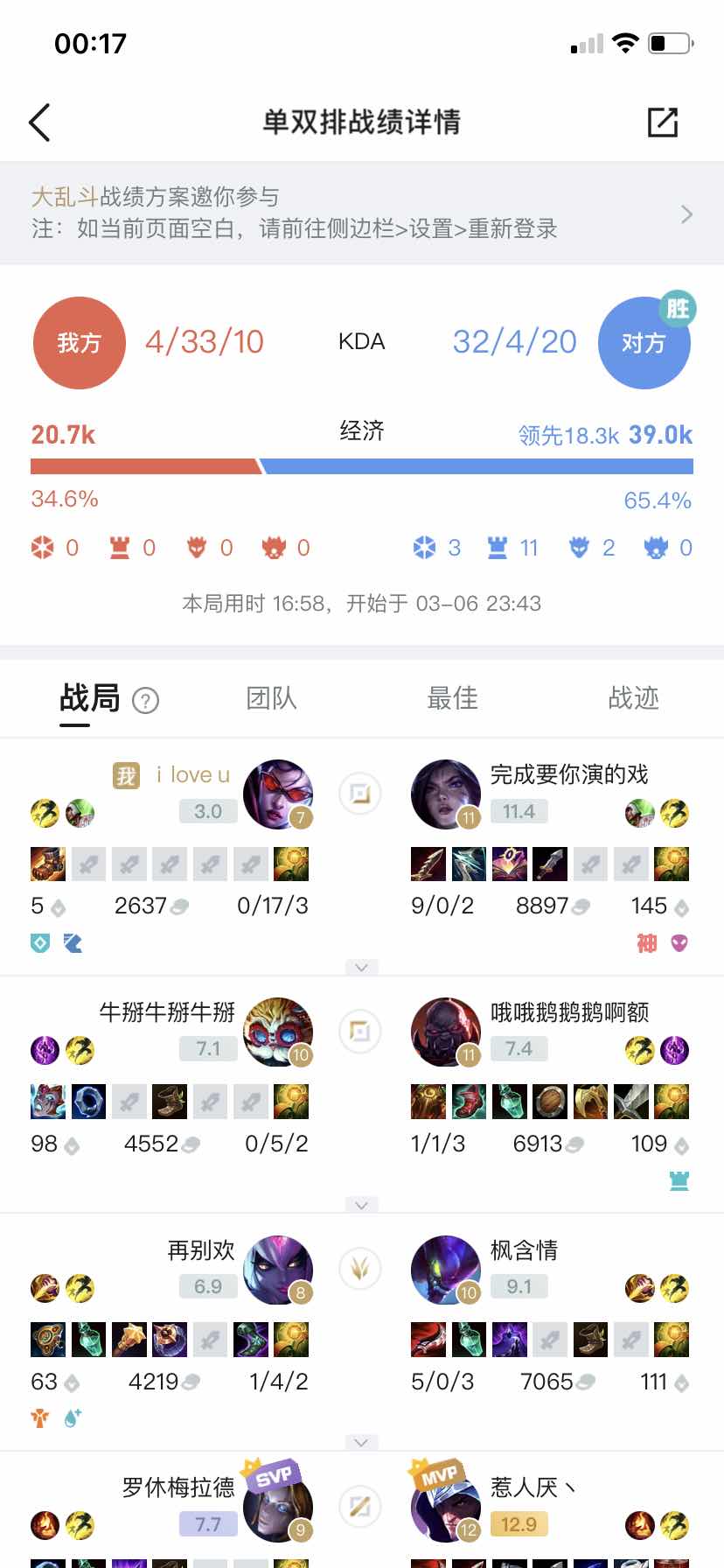
Task: Expand details under the i love u row
Action: [361, 967]
